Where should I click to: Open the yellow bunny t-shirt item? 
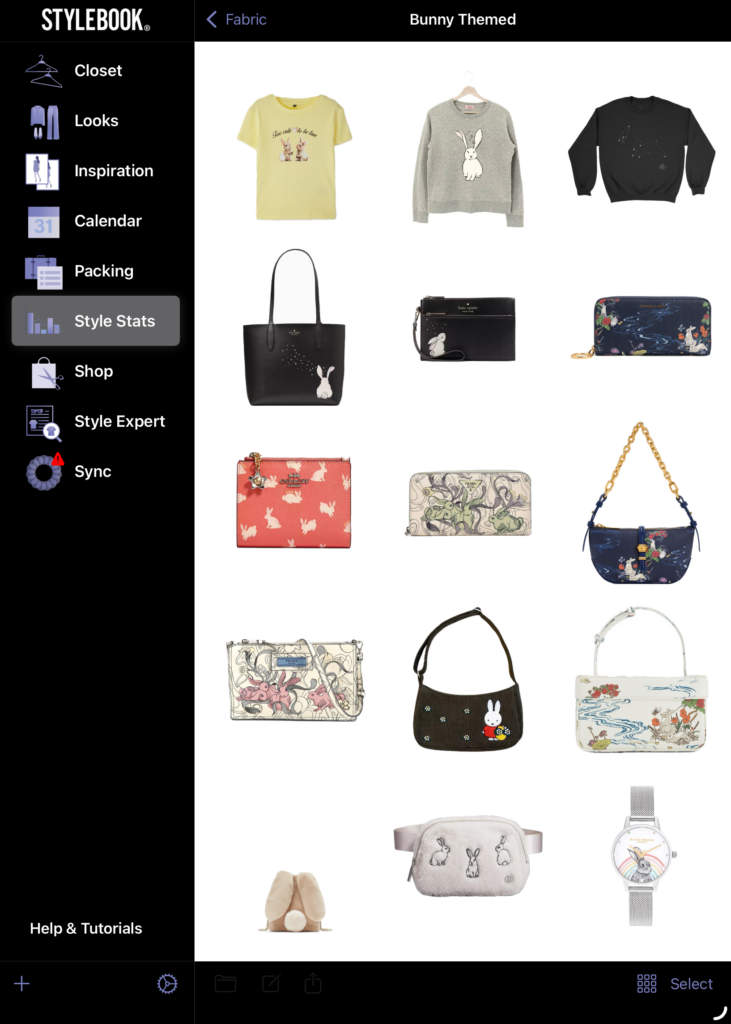click(294, 156)
